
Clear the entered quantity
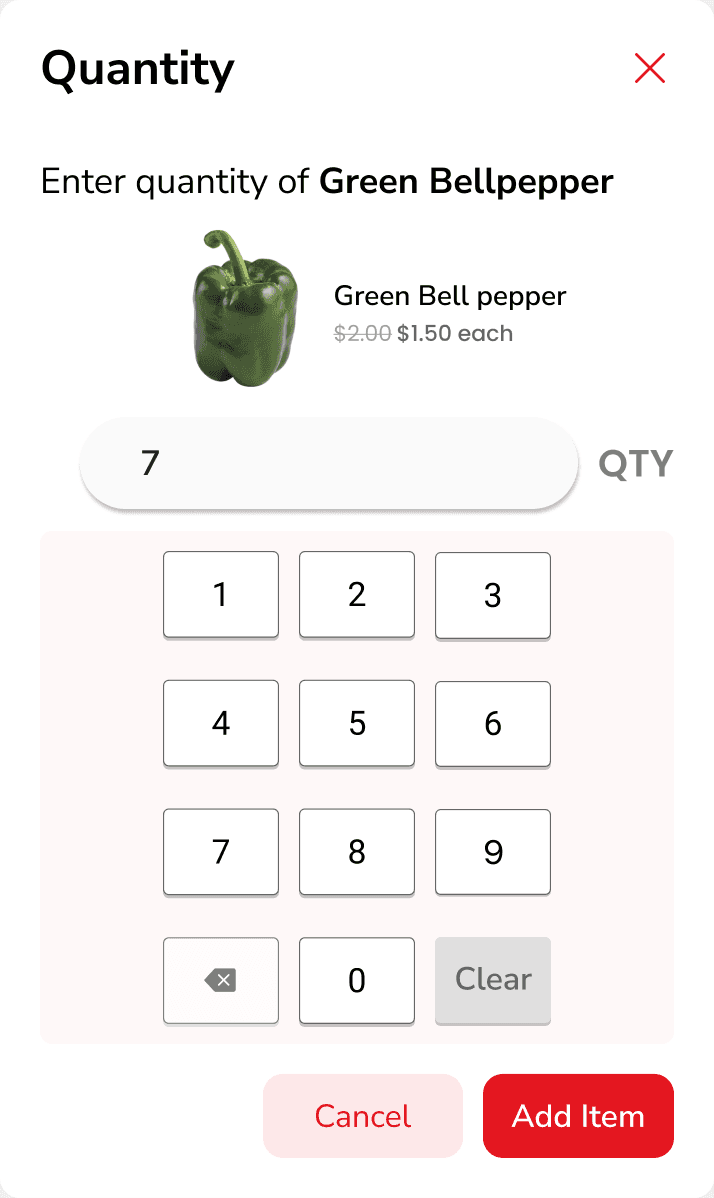[493, 980]
